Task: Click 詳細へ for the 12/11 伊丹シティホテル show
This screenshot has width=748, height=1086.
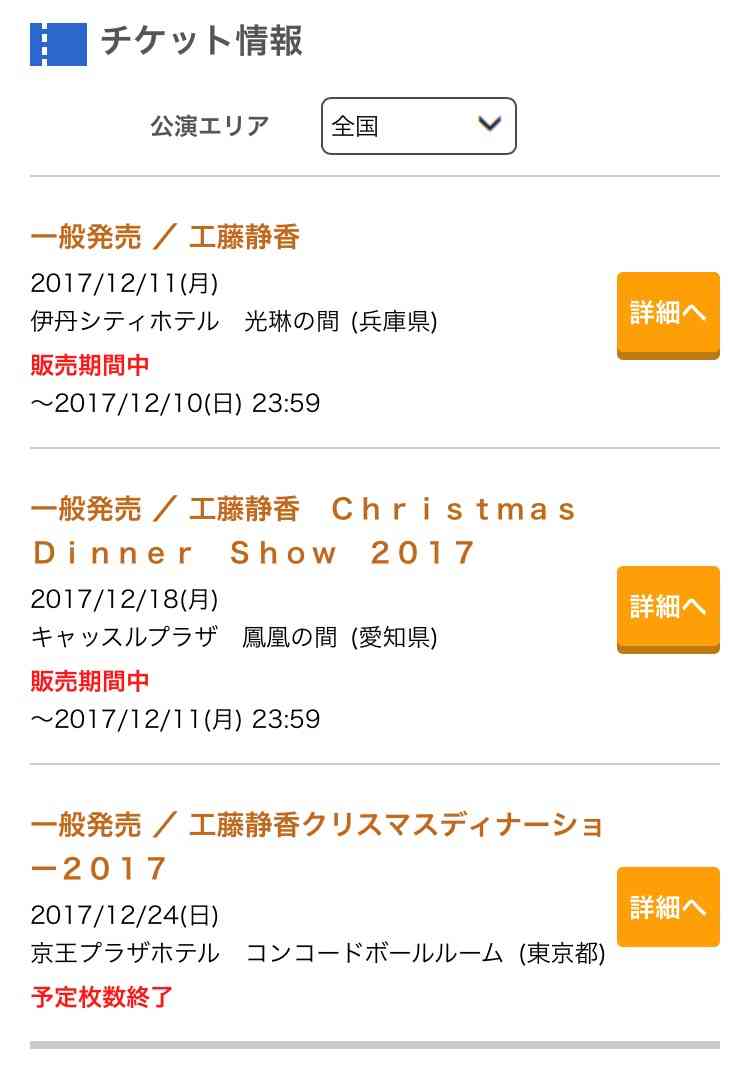Action: (x=667, y=313)
